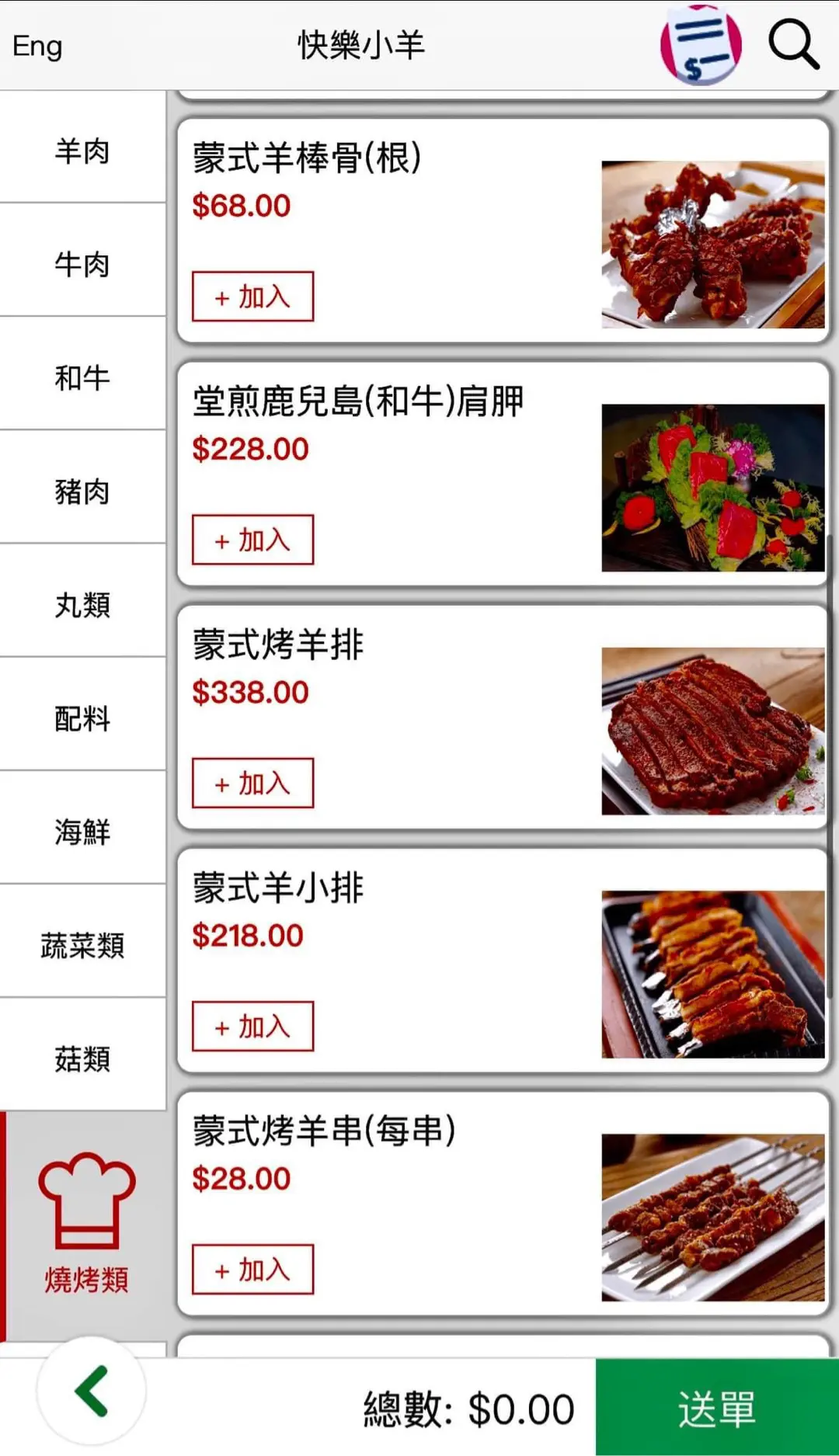Add 蒙式烤羊串(每串) to the order

[252, 1269]
